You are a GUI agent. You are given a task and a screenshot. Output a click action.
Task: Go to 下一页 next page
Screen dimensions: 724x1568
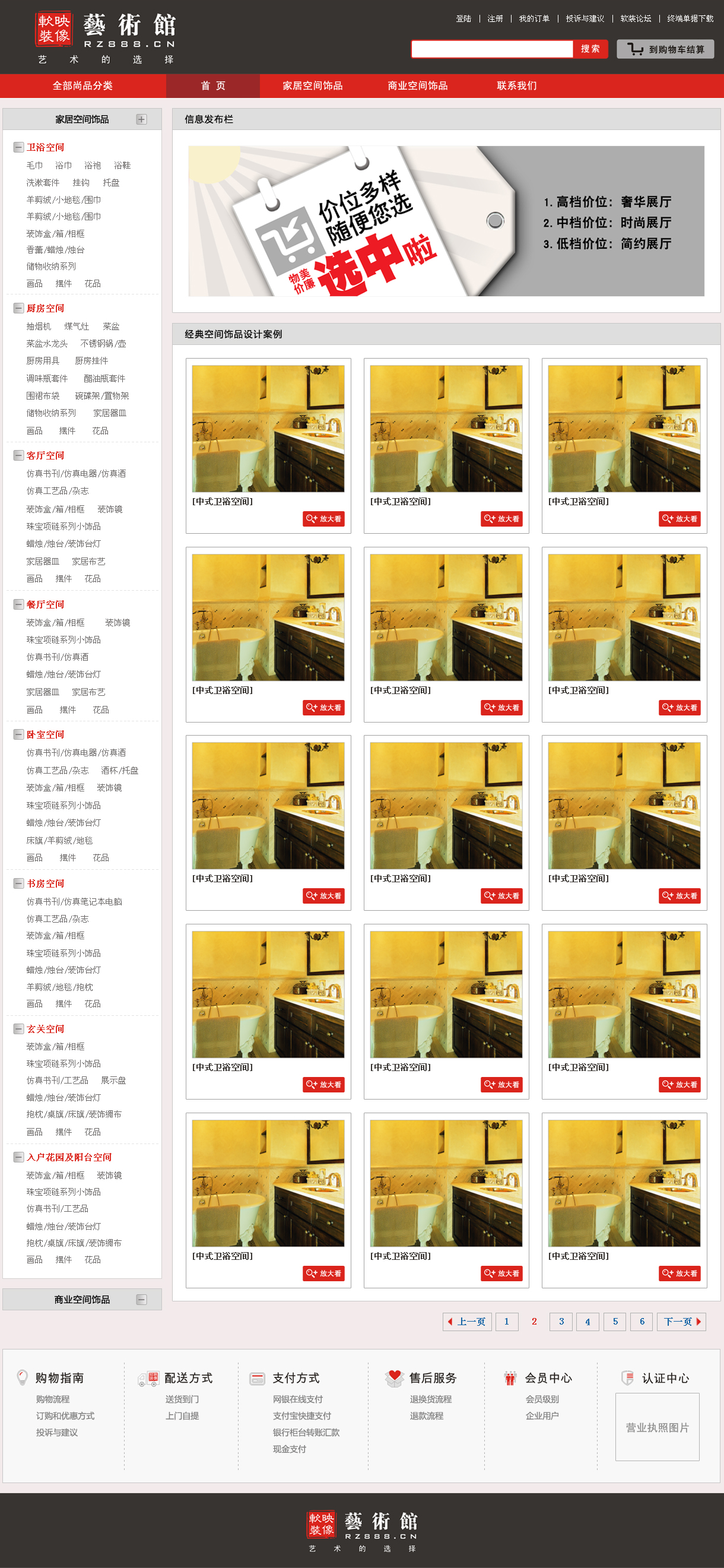pyautogui.click(x=681, y=1322)
